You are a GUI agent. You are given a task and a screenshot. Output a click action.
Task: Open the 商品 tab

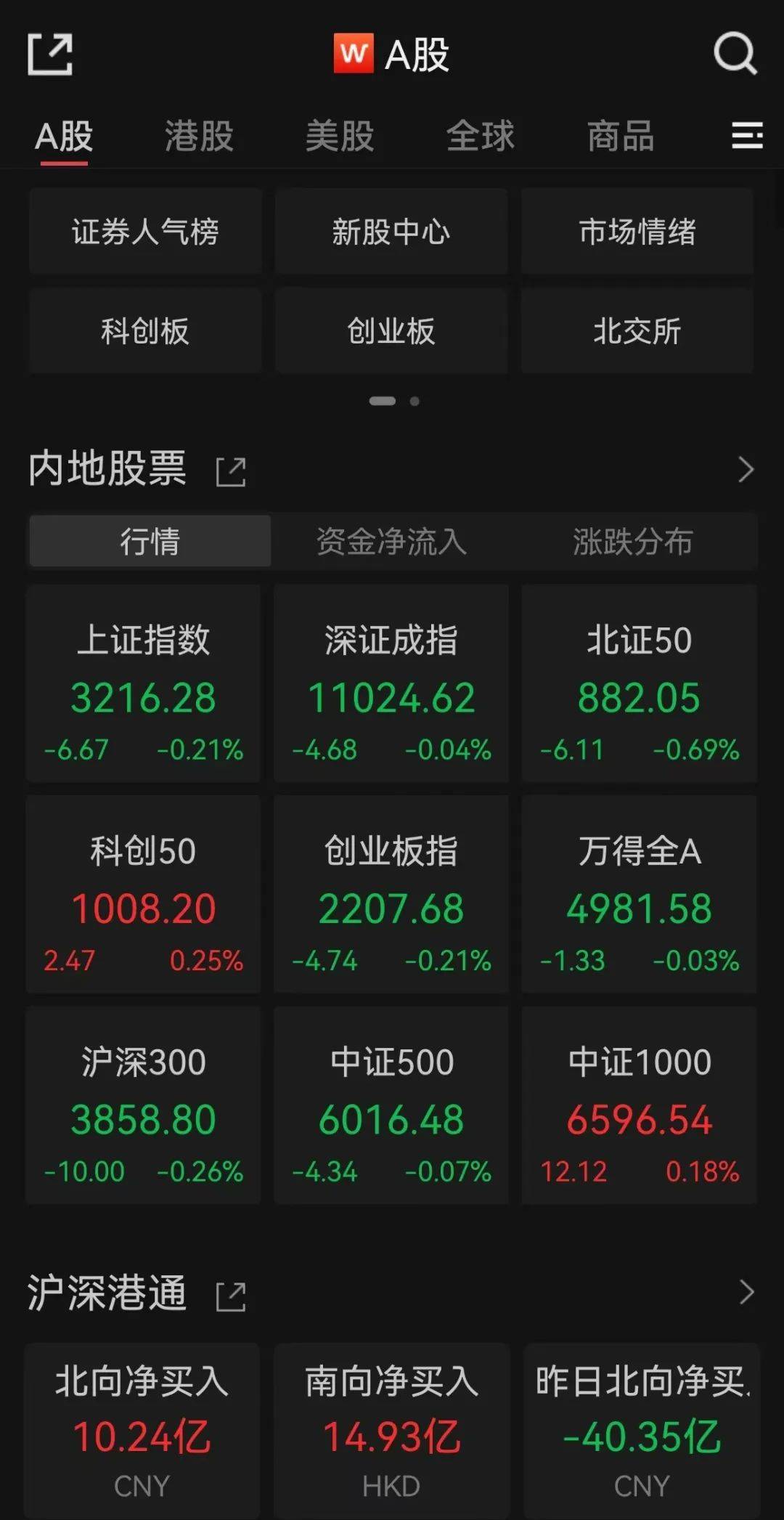[x=621, y=136]
